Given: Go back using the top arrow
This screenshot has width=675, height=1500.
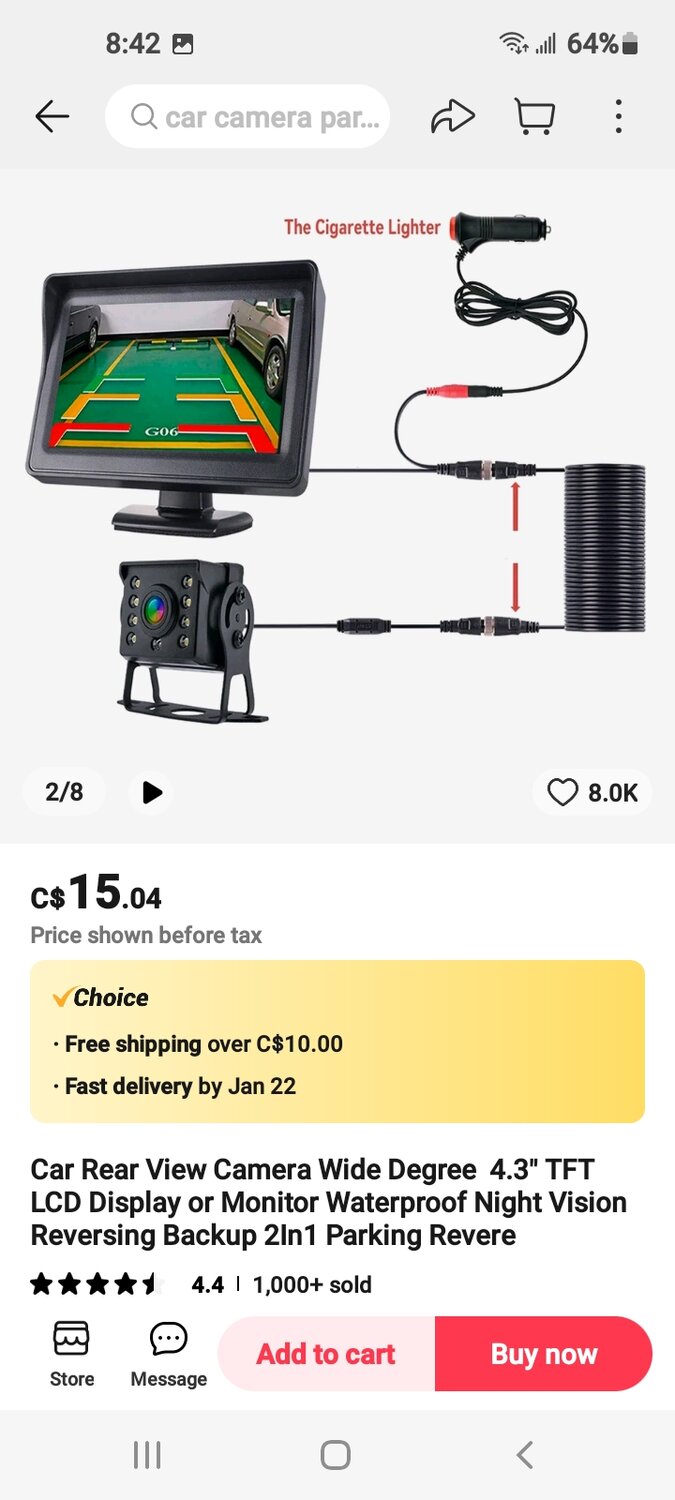Looking at the screenshot, I should coord(52,117).
